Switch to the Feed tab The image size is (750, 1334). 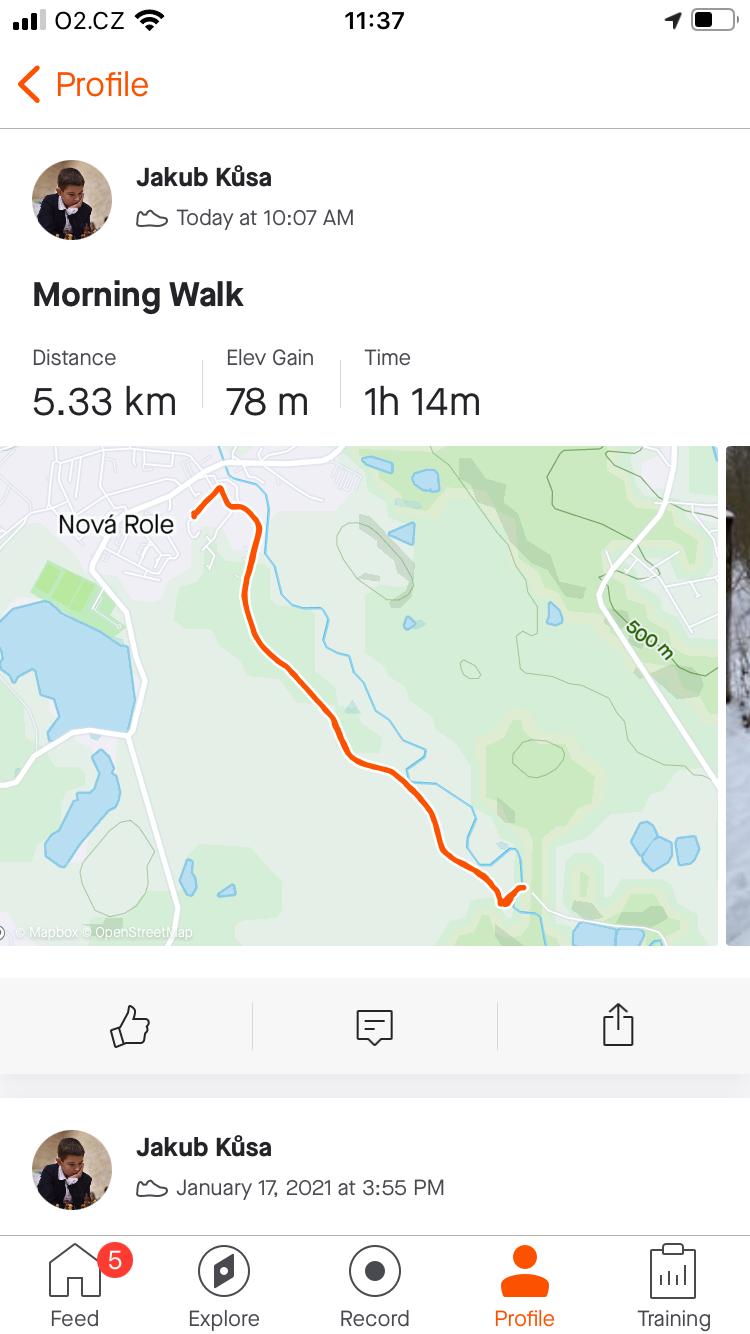coord(75,1285)
